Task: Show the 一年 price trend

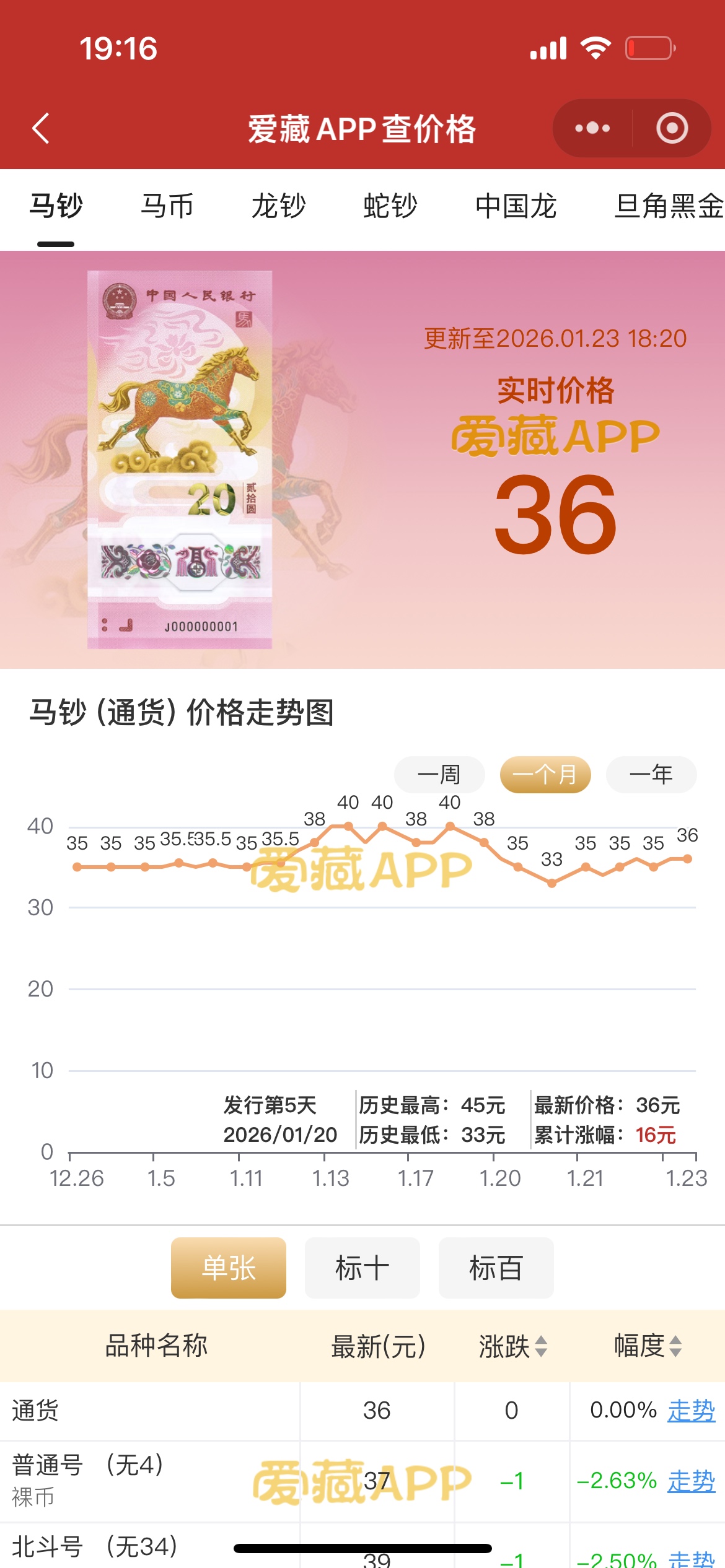Action: click(x=651, y=775)
